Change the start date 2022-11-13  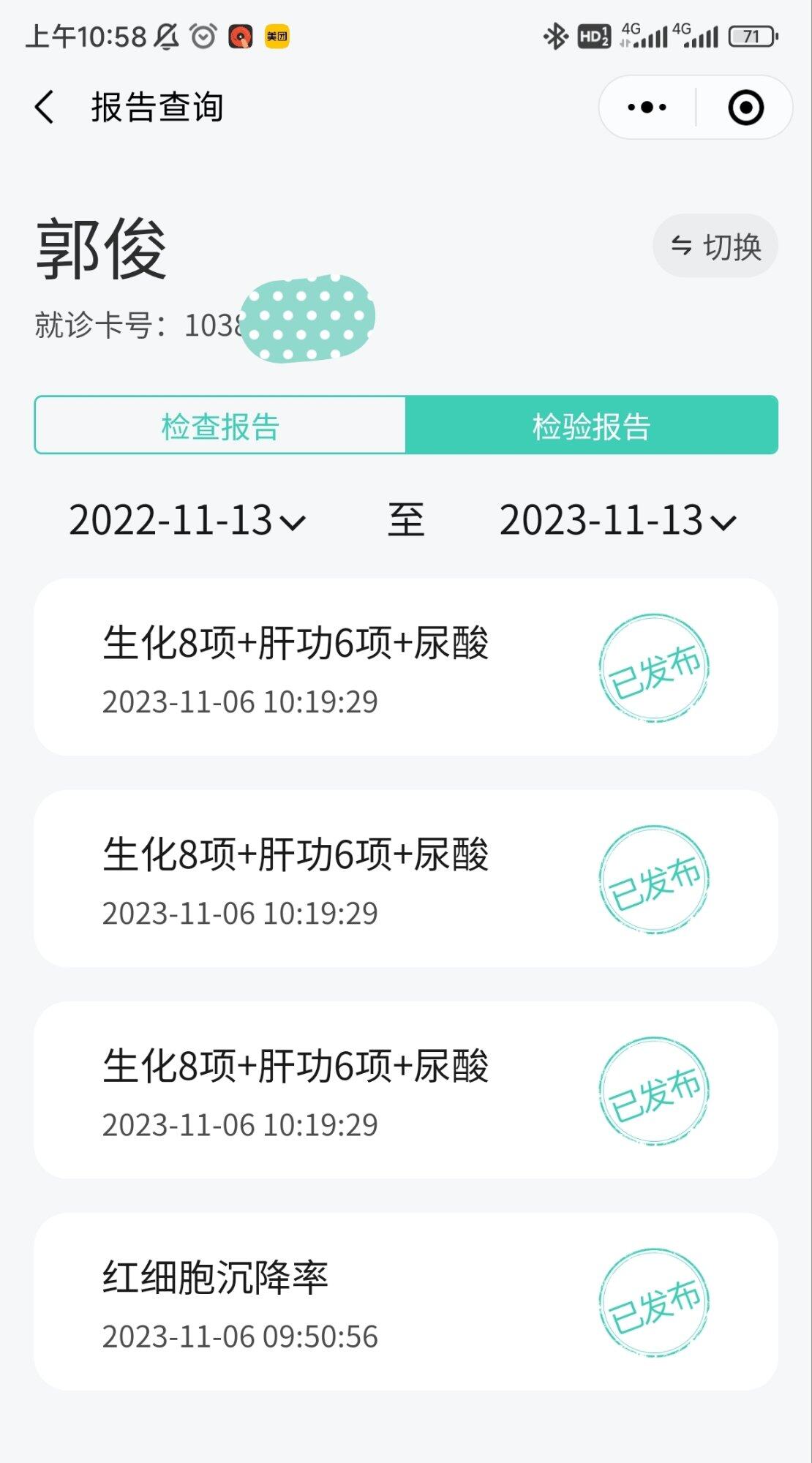(x=187, y=521)
